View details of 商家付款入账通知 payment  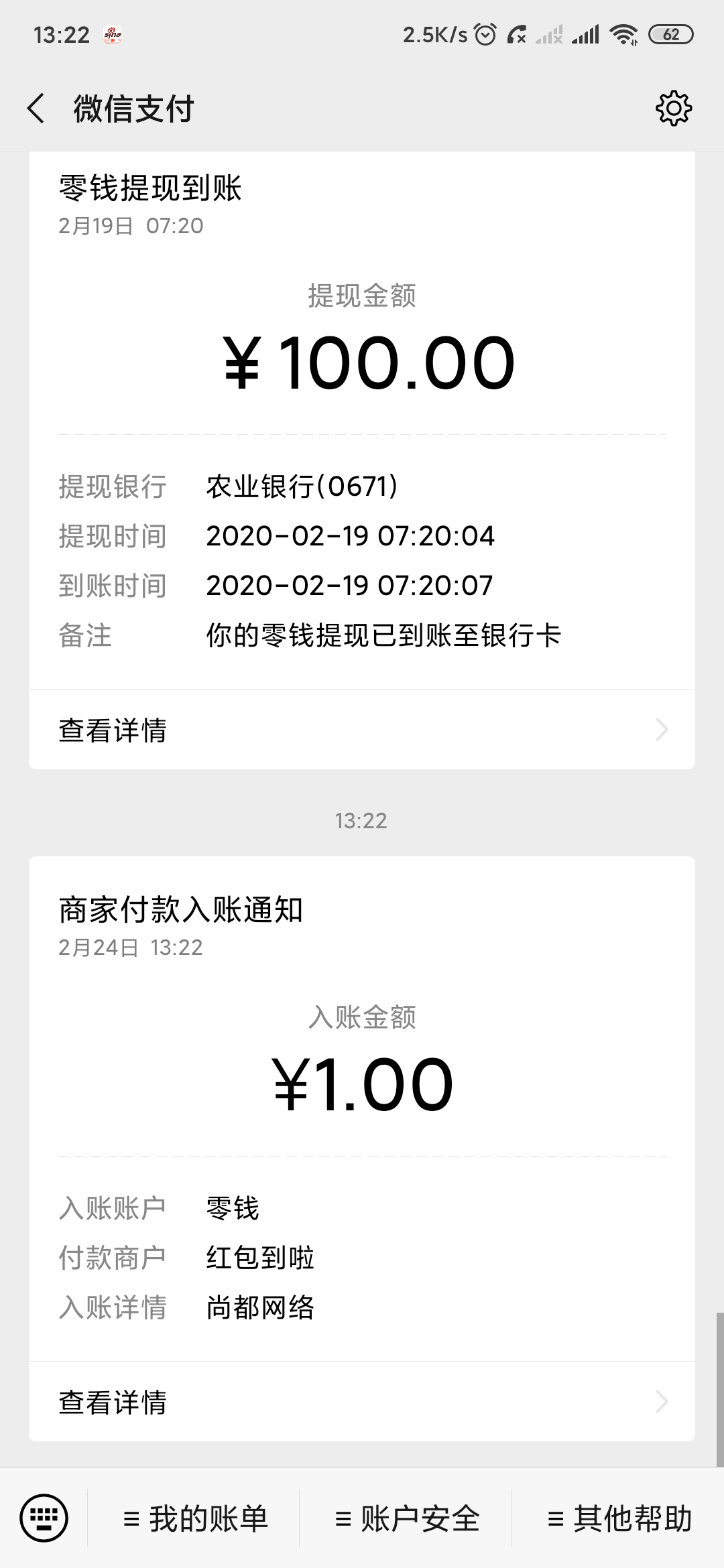(x=362, y=1402)
